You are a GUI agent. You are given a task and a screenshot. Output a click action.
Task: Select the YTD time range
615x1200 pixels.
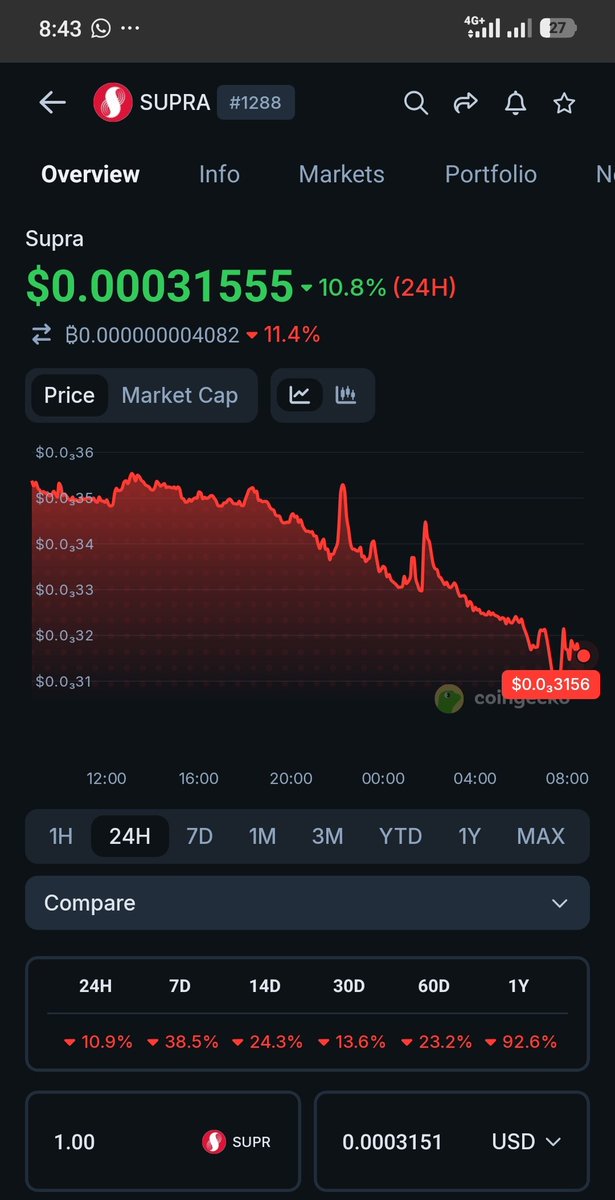(400, 836)
